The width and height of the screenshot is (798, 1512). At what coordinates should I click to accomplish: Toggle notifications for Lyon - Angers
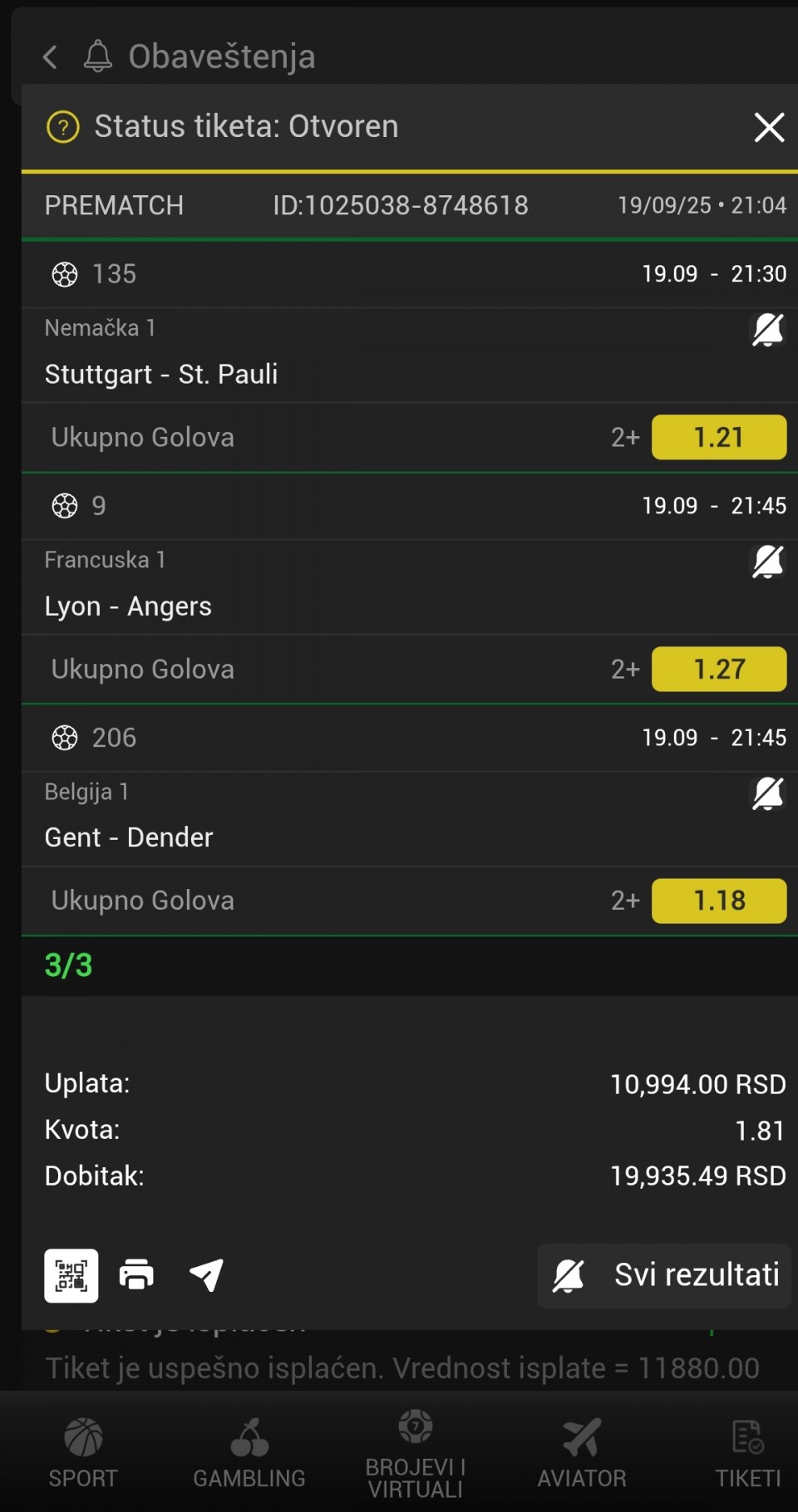(767, 562)
